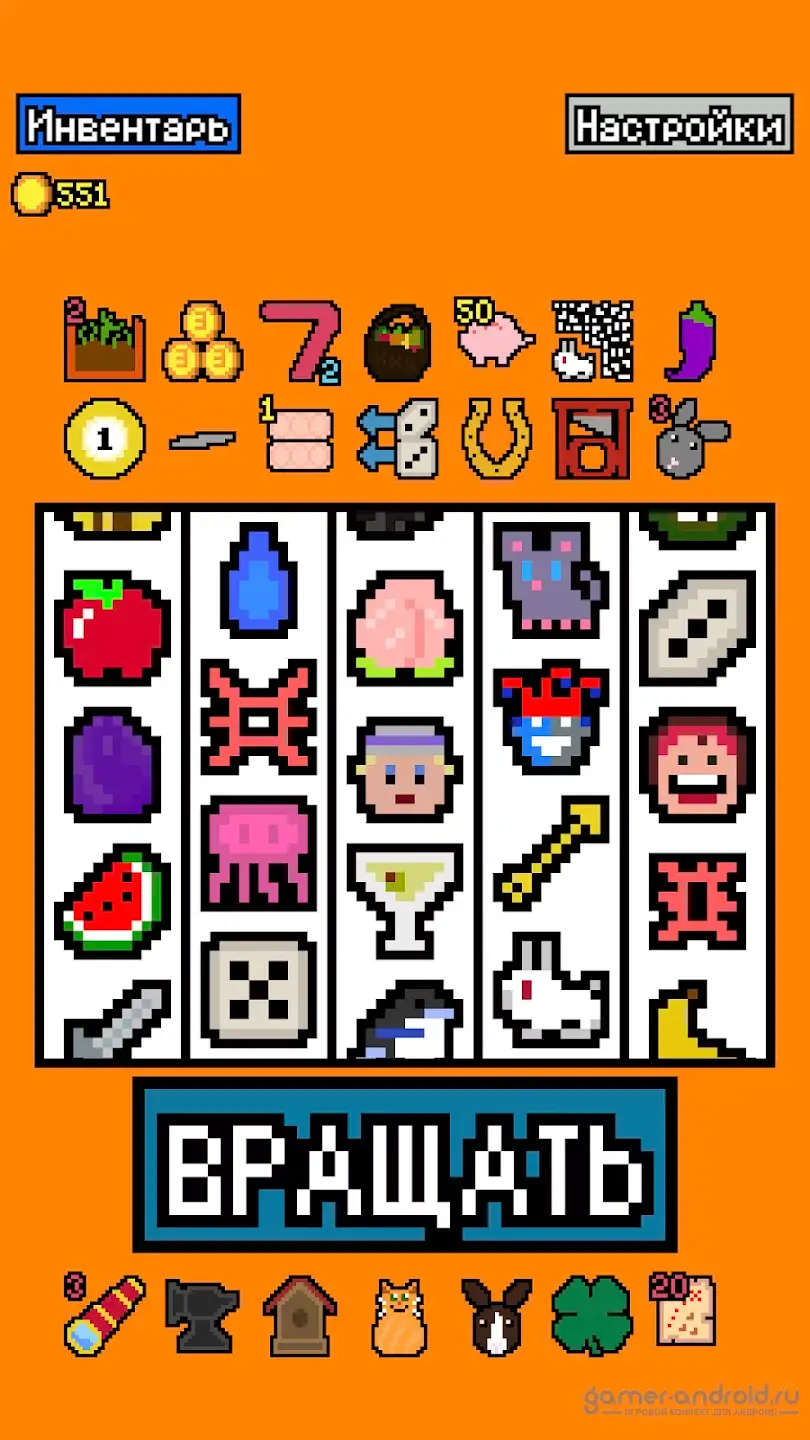Open Настройки settings
This screenshot has height=1440, width=810.
click(x=679, y=124)
